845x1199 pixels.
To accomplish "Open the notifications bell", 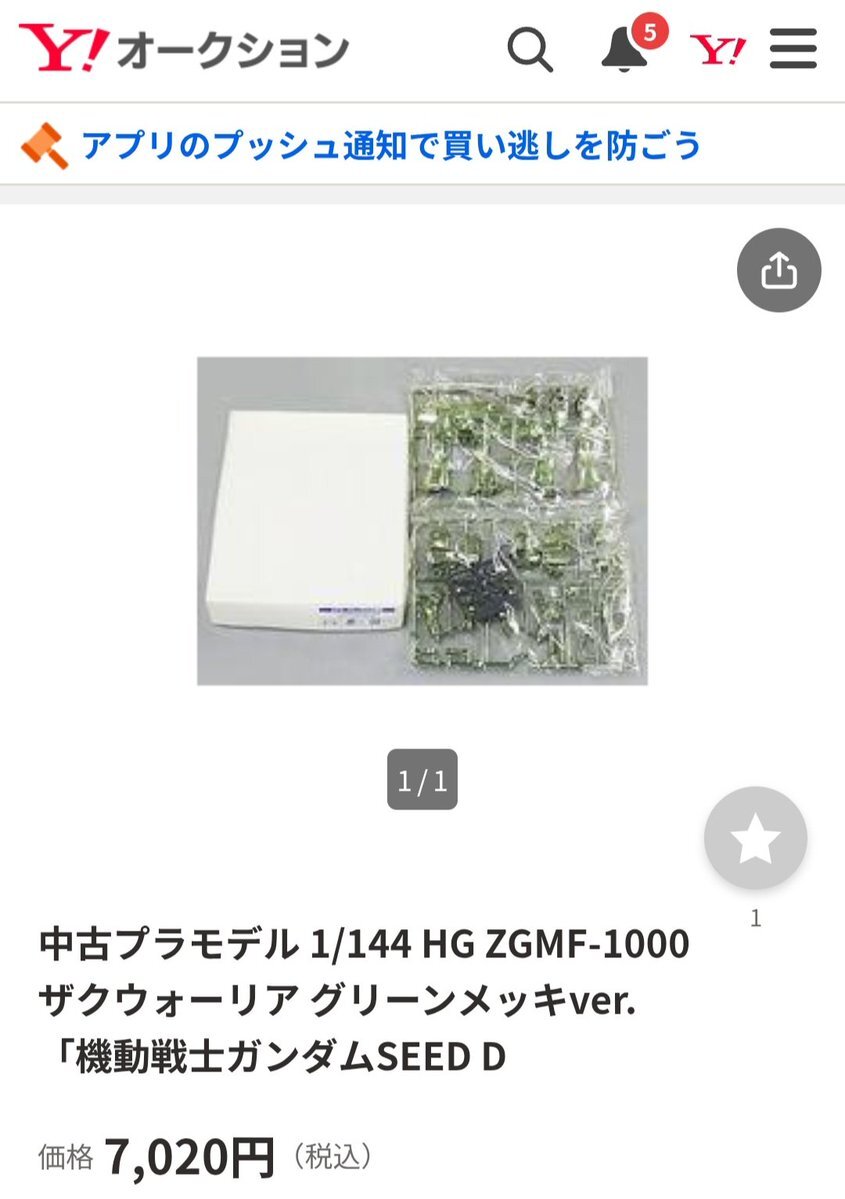I will coord(627,49).
